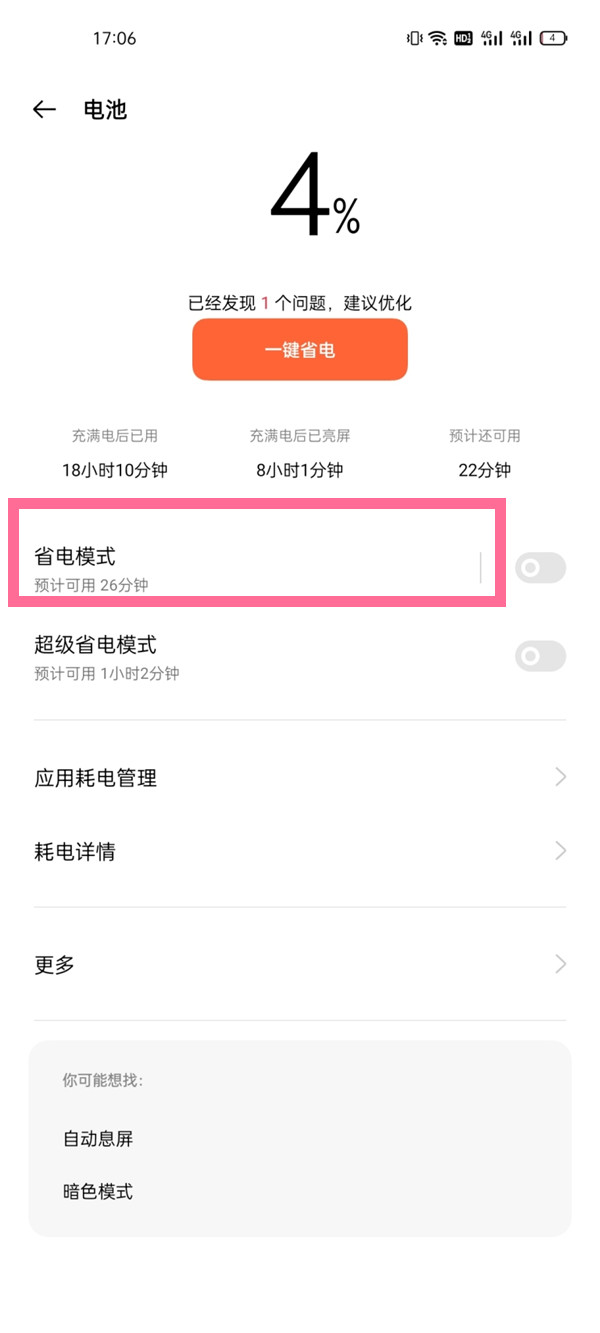The width and height of the screenshot is (600, 1333).
Task: Go back from the 电池 page
Action: [44, 110]
